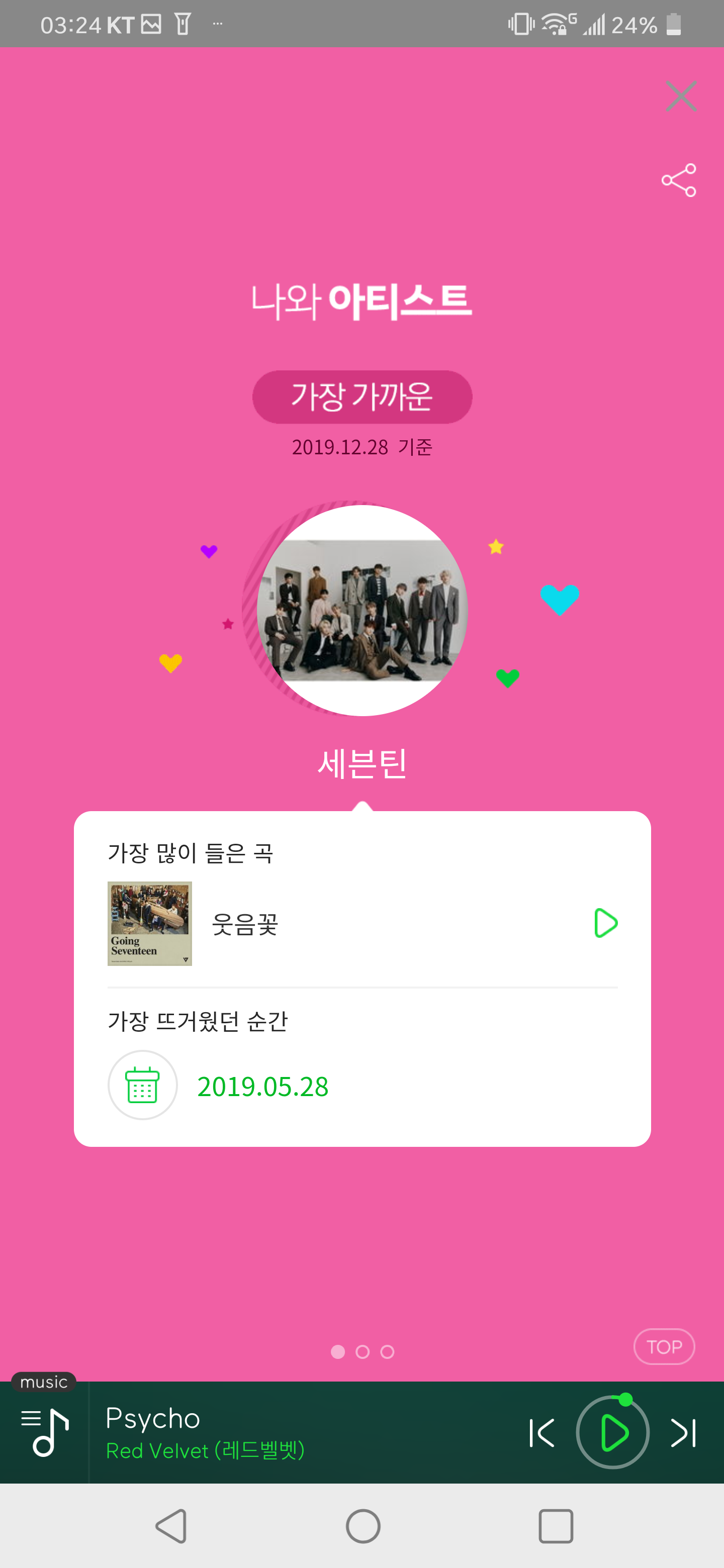Tap the green calendar icon beside 2019.05.28
This screenshot has width=724, height=1568.
(142, 1086)
